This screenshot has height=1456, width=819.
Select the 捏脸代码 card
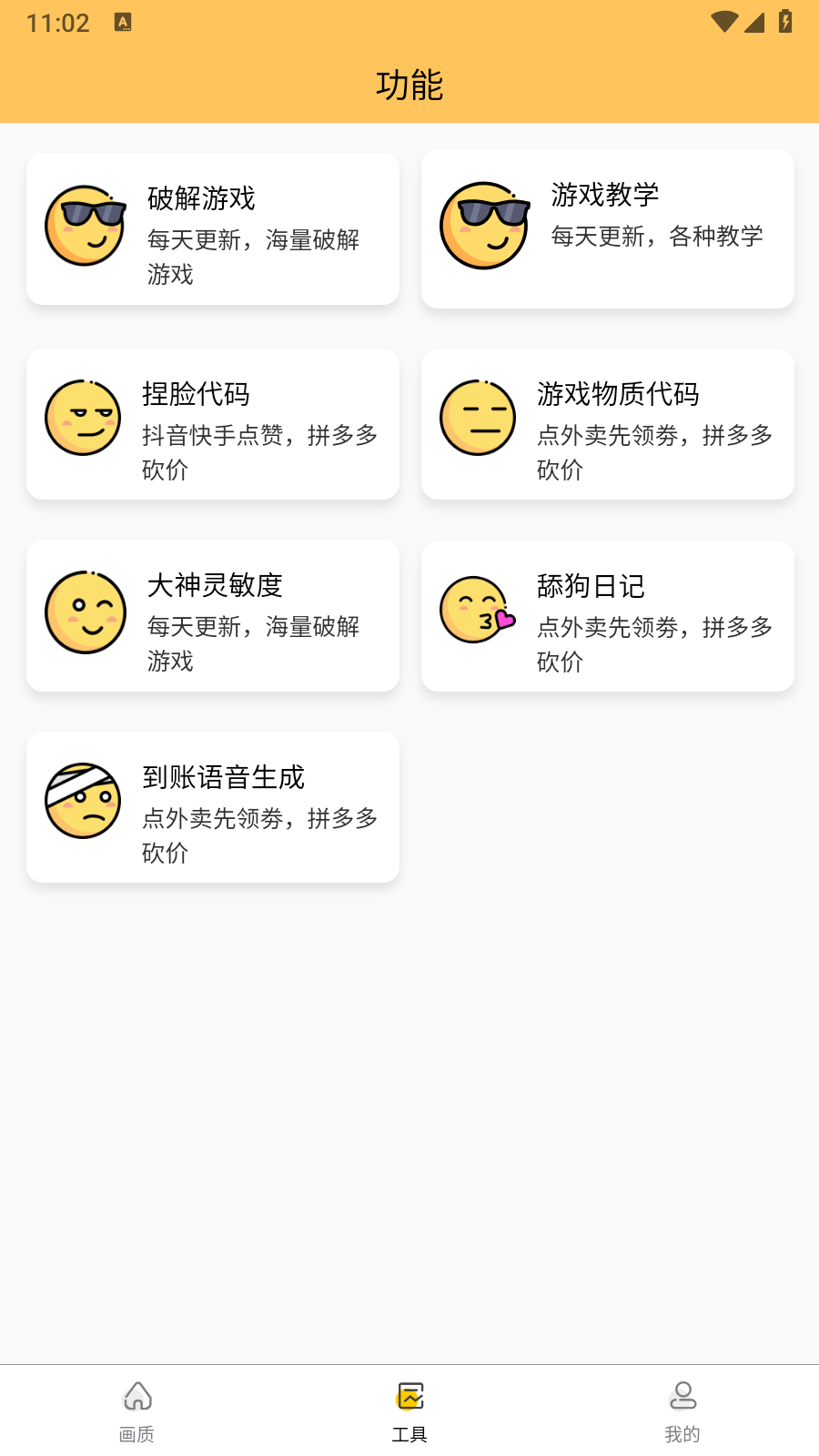[x=213, y=423]
